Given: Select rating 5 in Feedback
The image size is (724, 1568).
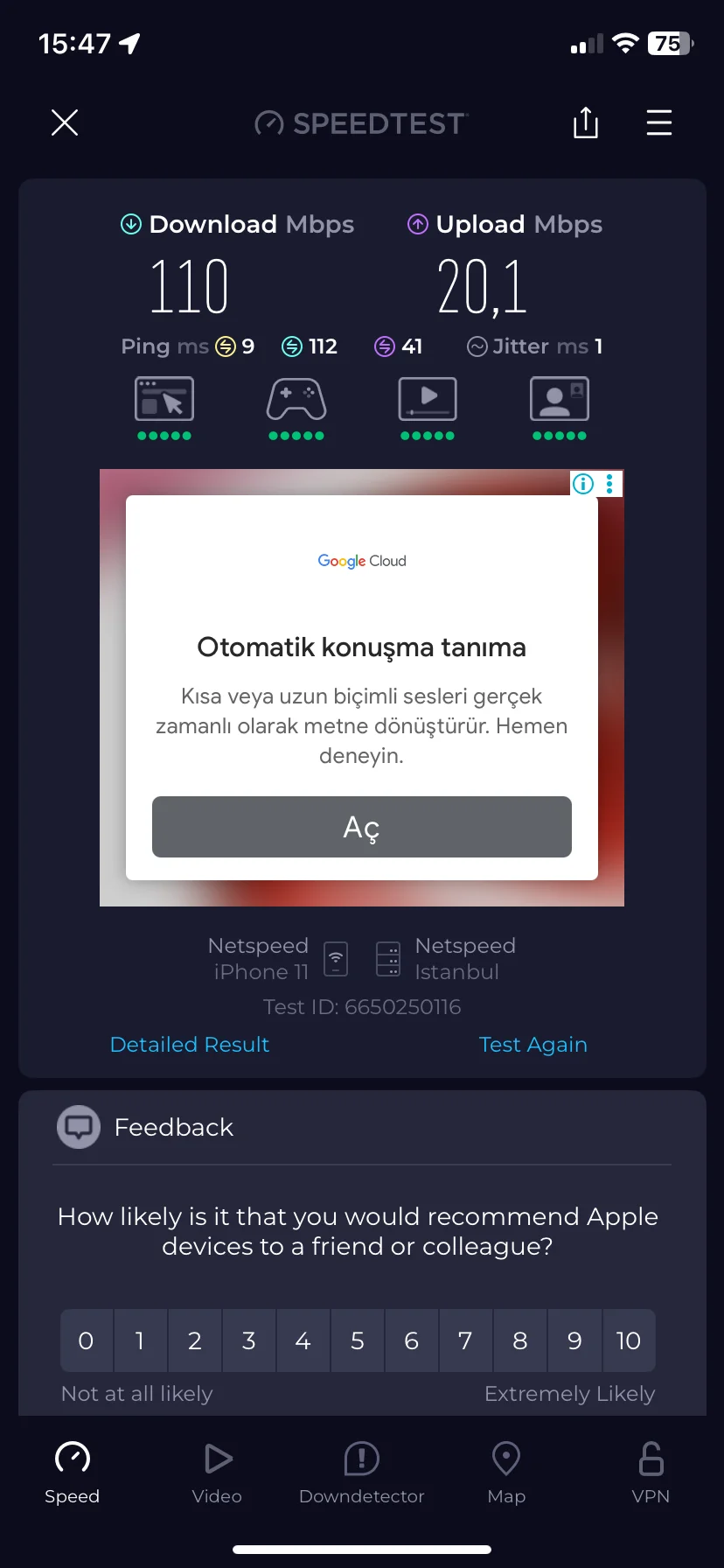Looking at the screenshot, I should tap(357, 1340).
